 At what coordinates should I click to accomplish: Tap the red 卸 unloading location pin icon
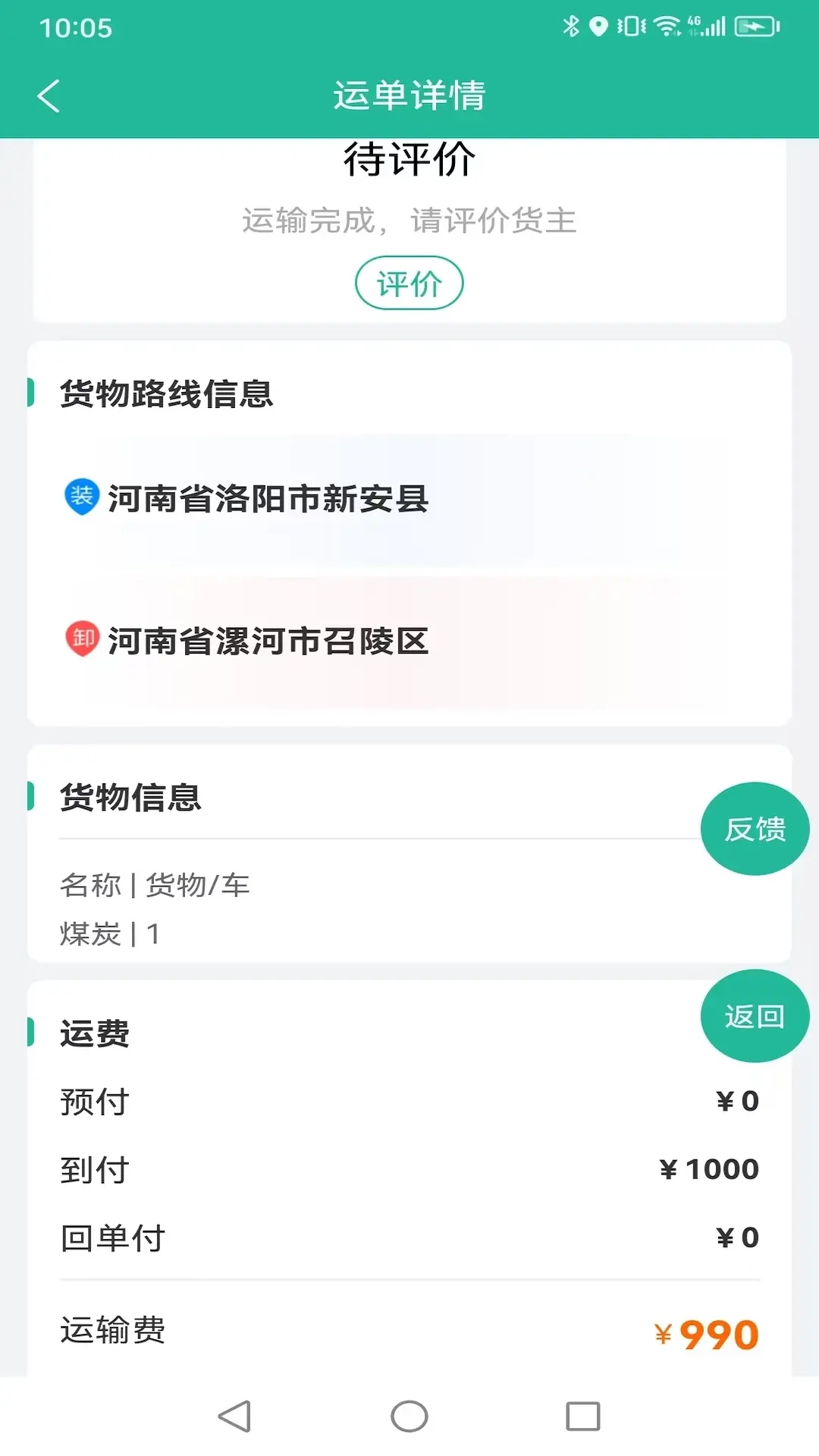coord(80,639)
